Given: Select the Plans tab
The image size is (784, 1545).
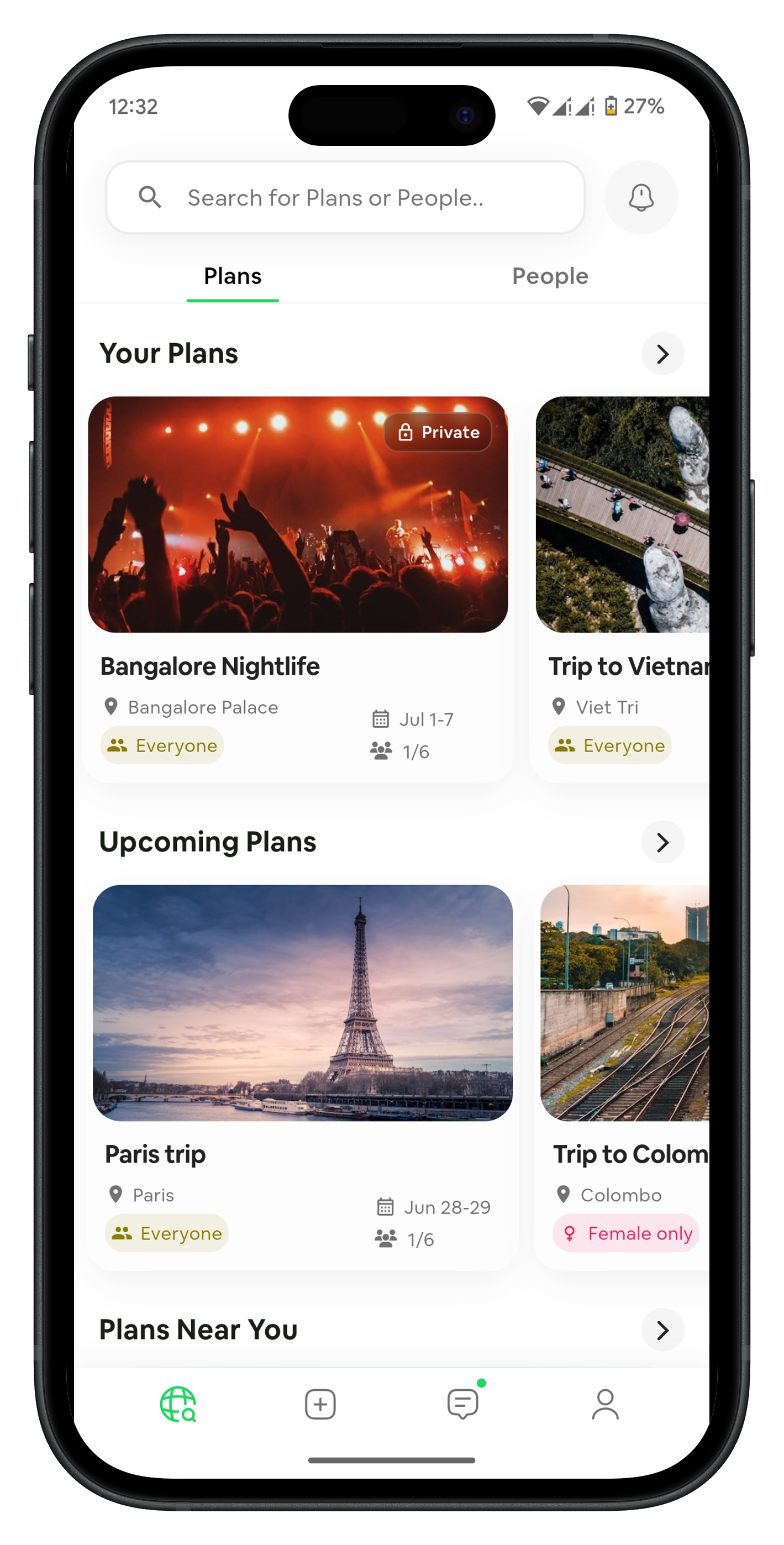Looking at the screenshot, I should pyautogui.click(x=233, y=276).
